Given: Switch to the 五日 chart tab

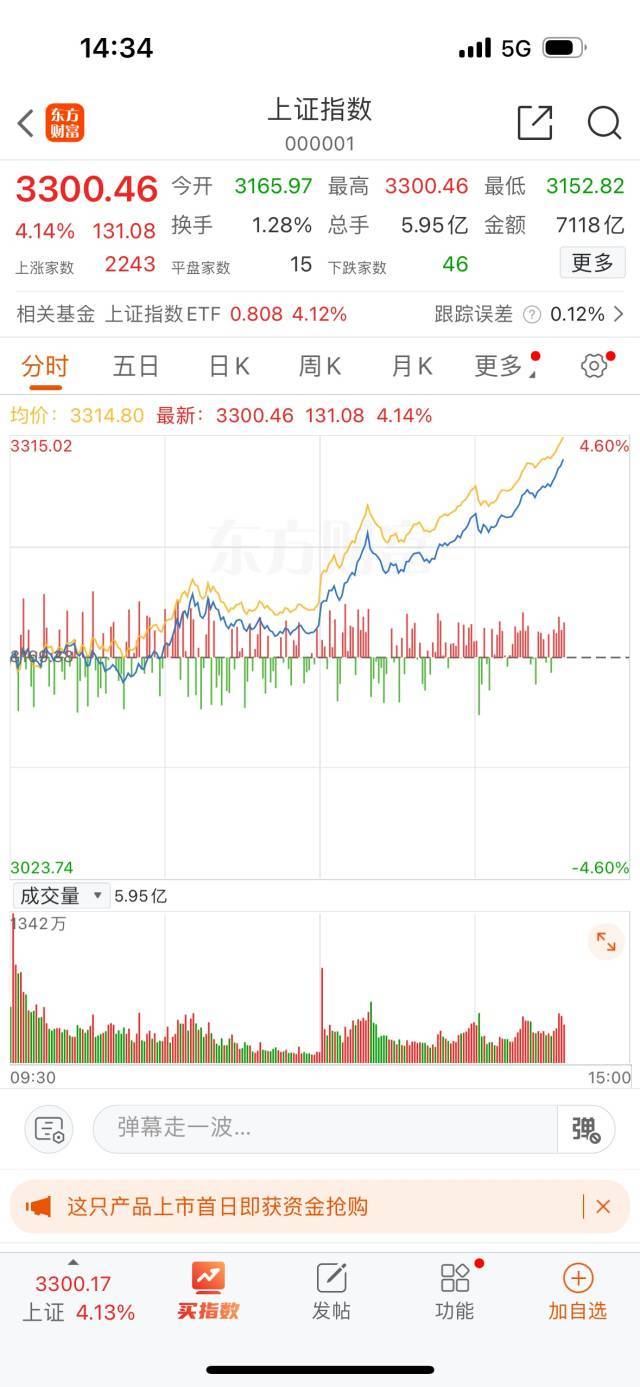Looking at the screenshot, I should tap(136, 366).
